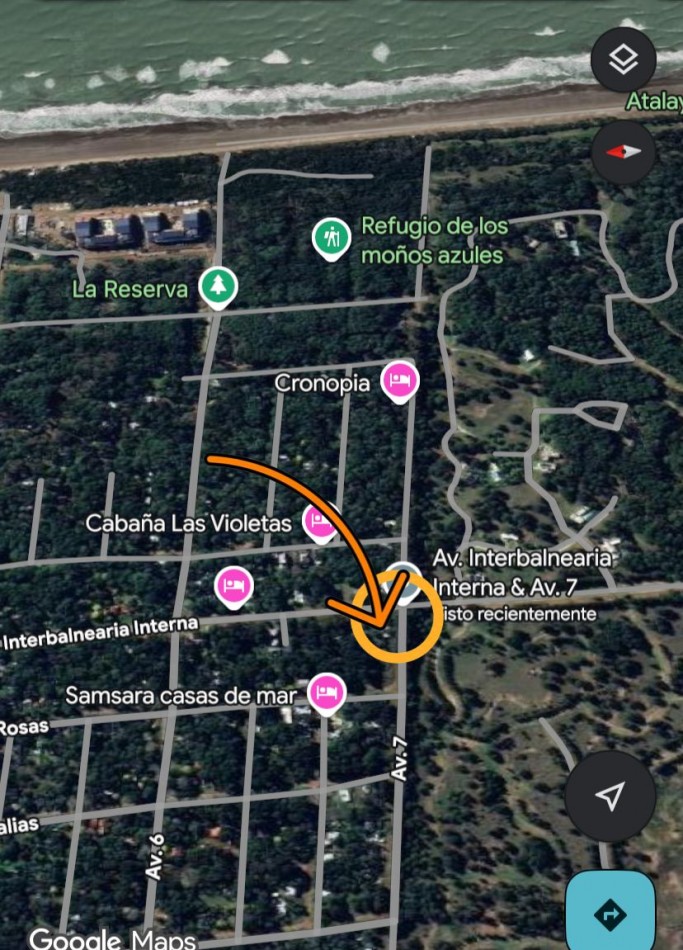The height and width of the screenshot is (950, 683).
Task: Tap the compass to reset north
Action: coord(623,152)
